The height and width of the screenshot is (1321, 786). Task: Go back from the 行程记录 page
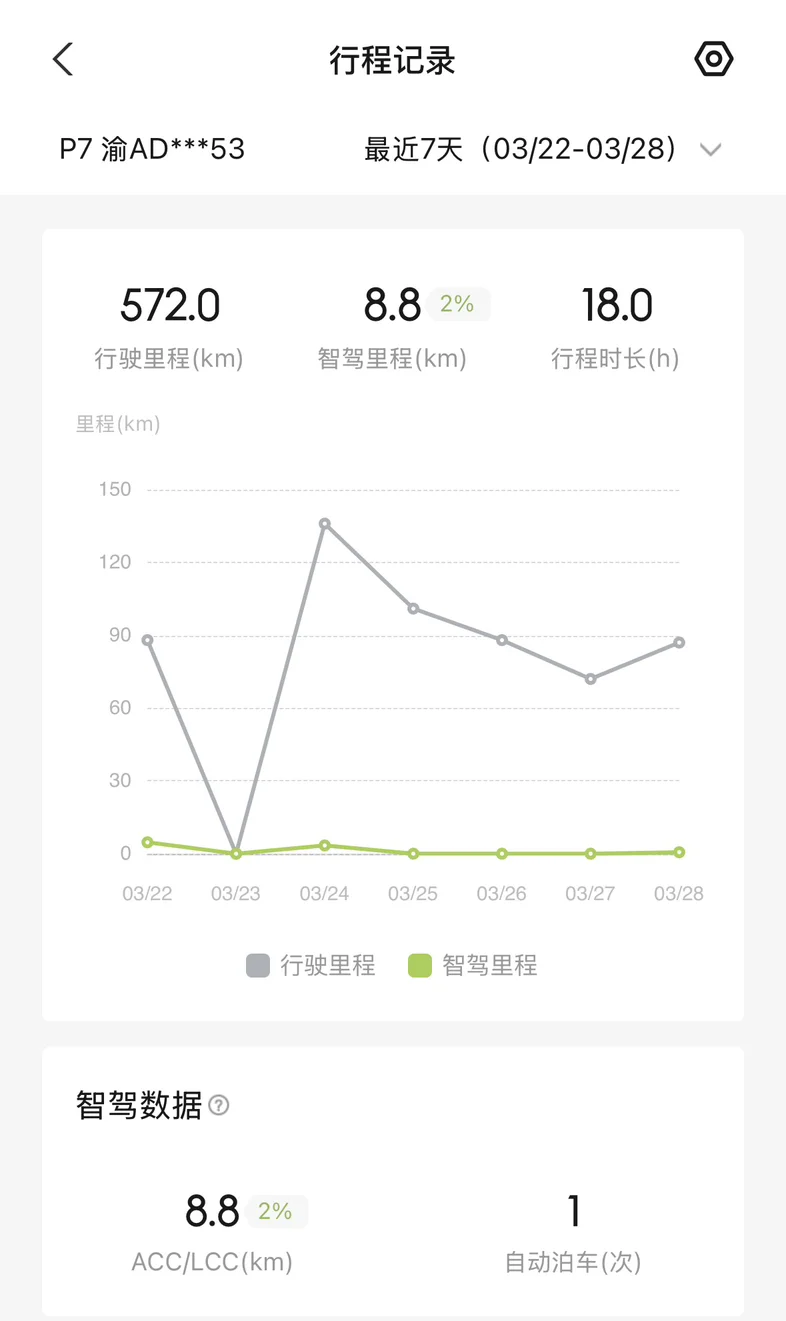63,60
